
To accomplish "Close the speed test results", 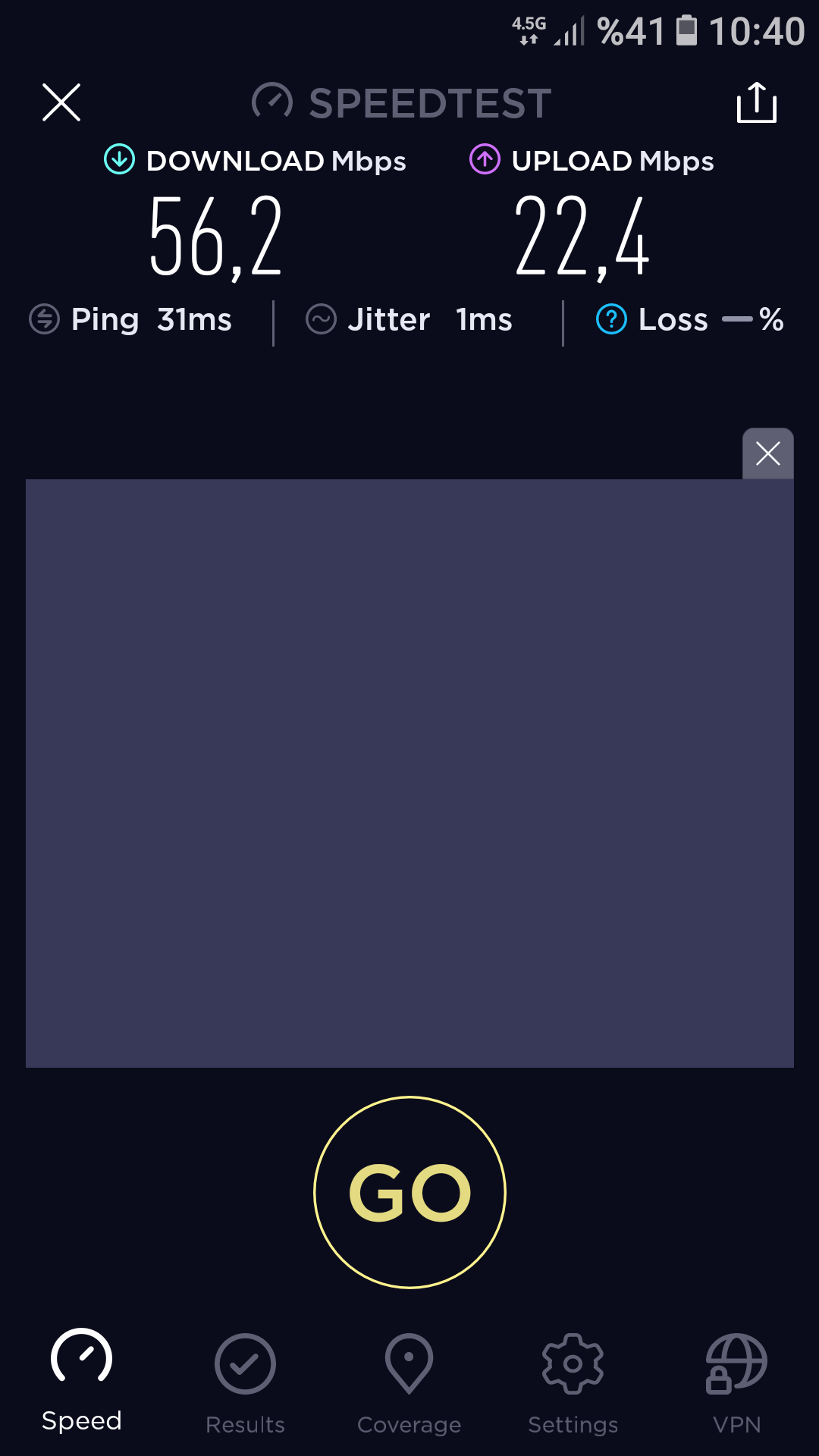I will pyautogui.click(x=61, y=102).
